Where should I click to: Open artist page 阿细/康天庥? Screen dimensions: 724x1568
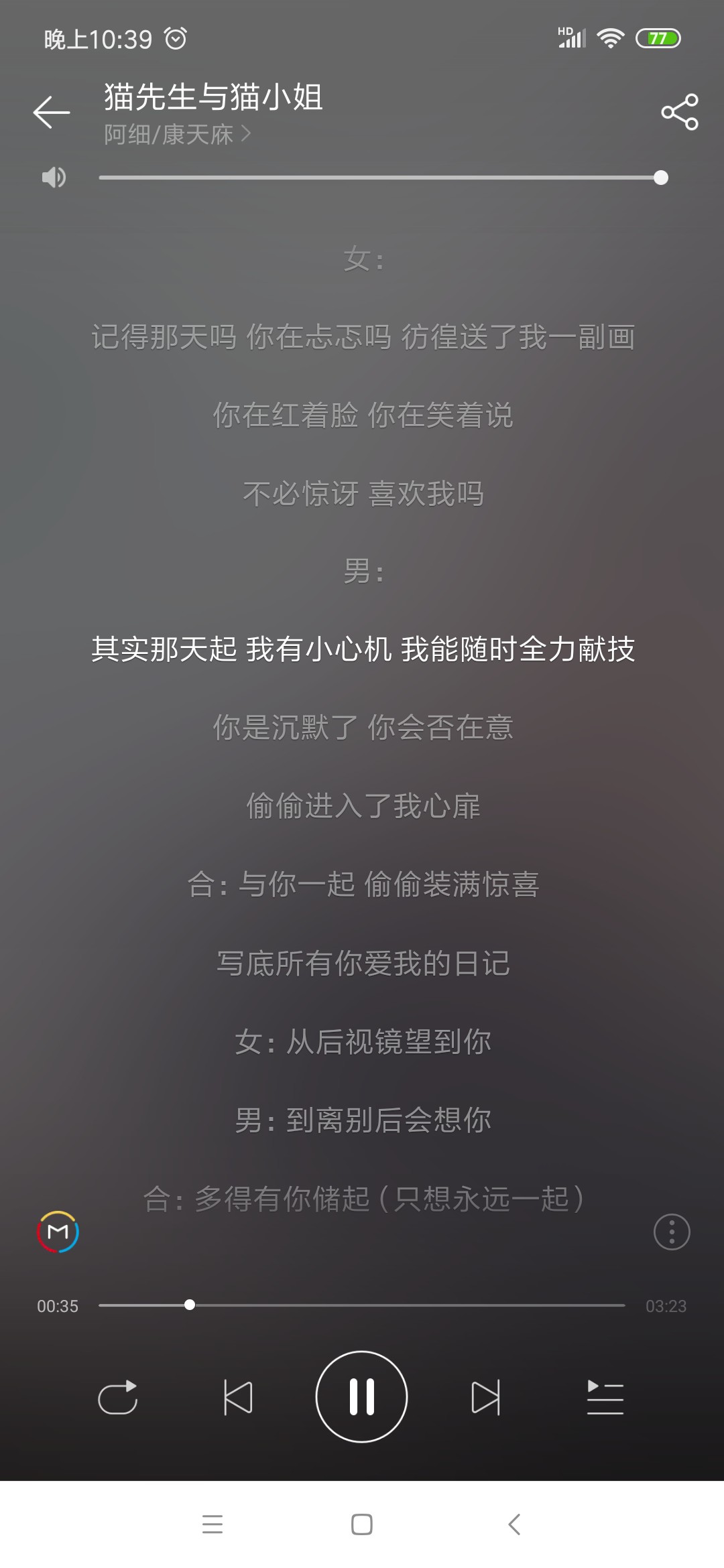click(177, 135)
